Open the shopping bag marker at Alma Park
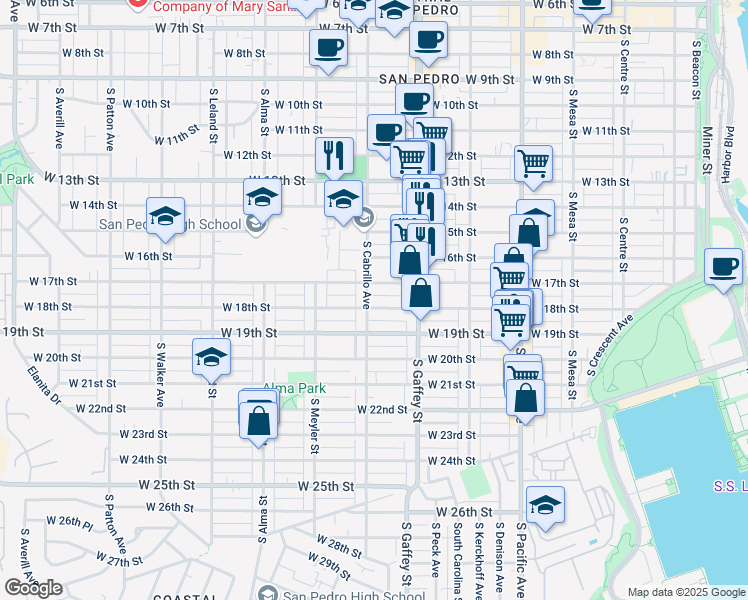The width and height of the screenshot is (748, 600). pyautogui.click(x=259, y=419)
